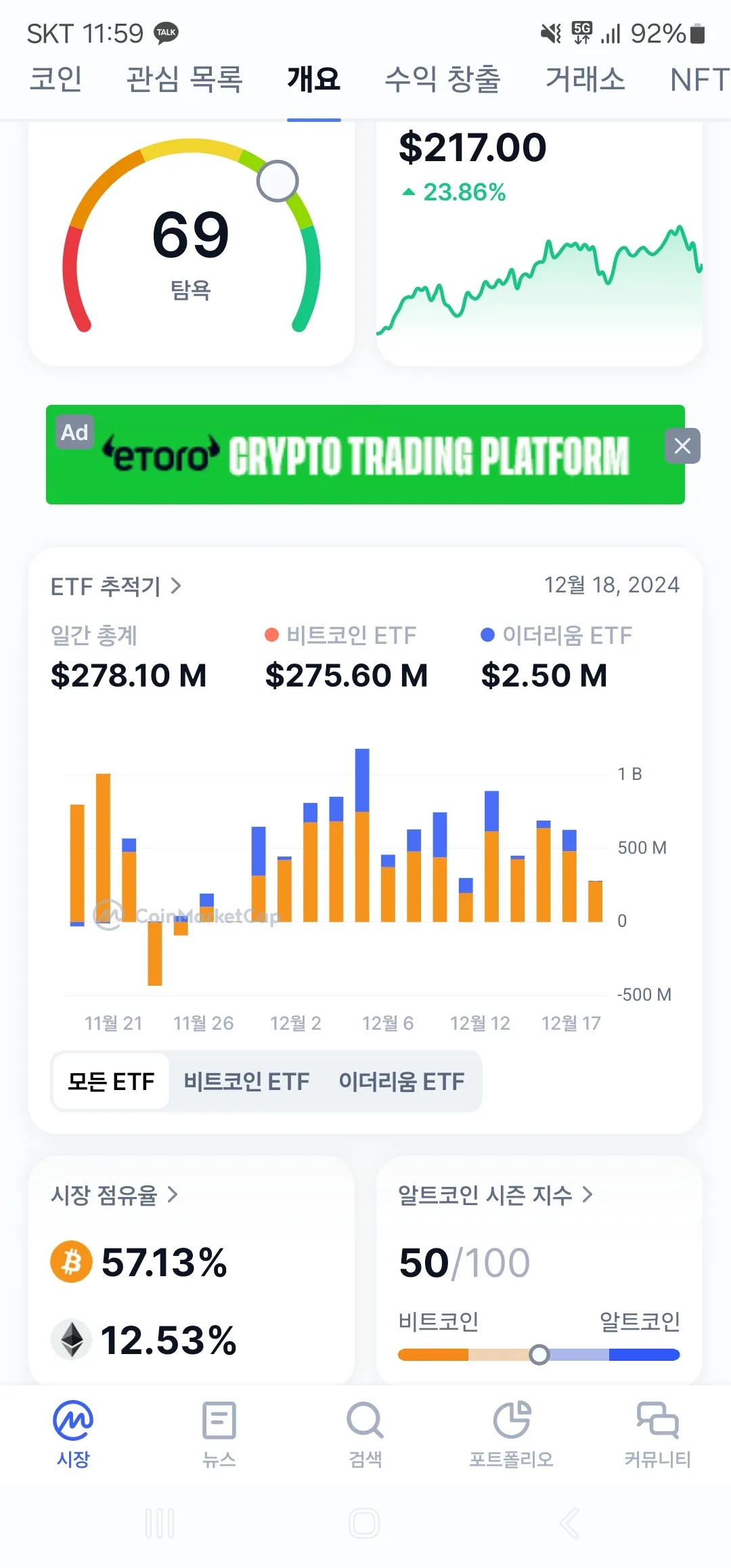
Task: Switch to the 거래소 tab
Action: (x=585, y=79)
